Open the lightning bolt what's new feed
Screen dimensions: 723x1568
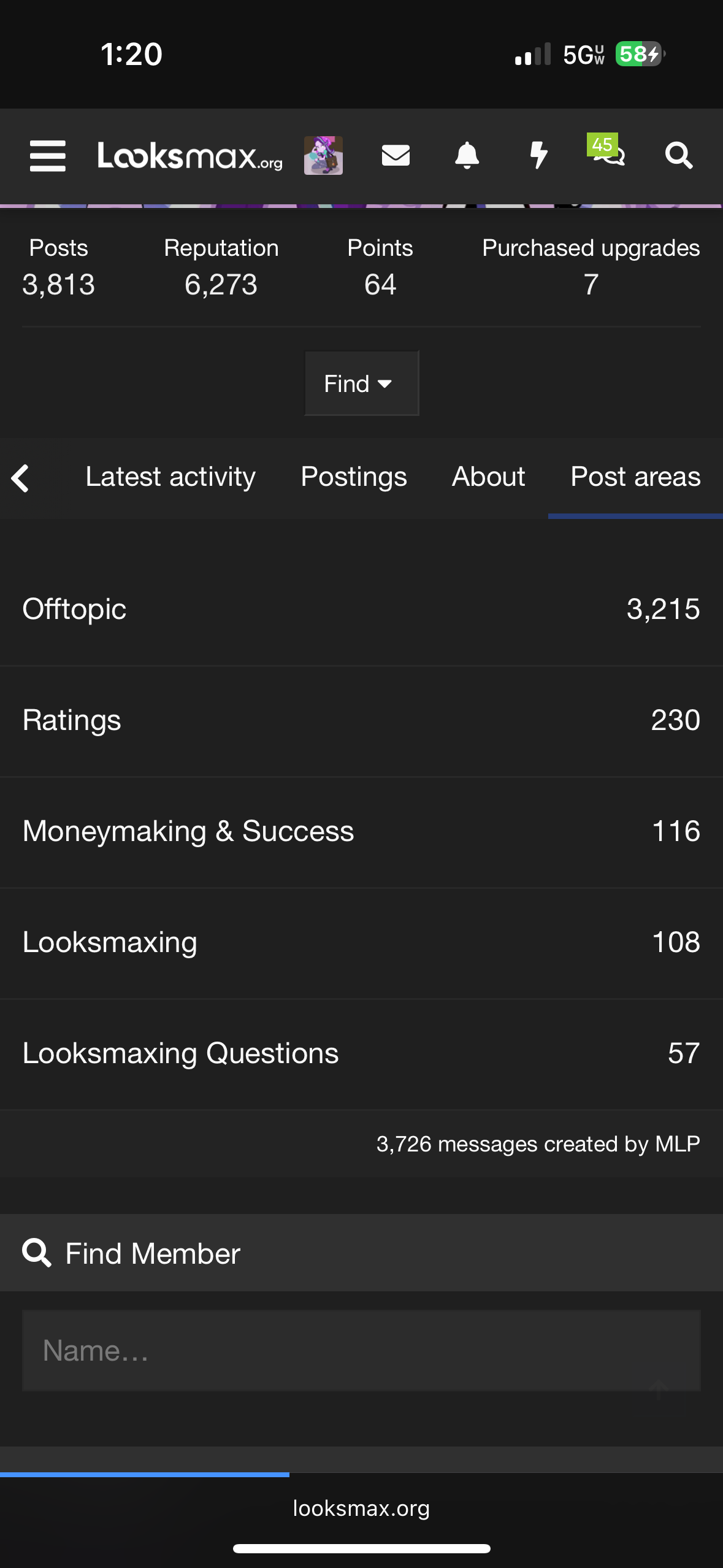[x=538, y=156]
